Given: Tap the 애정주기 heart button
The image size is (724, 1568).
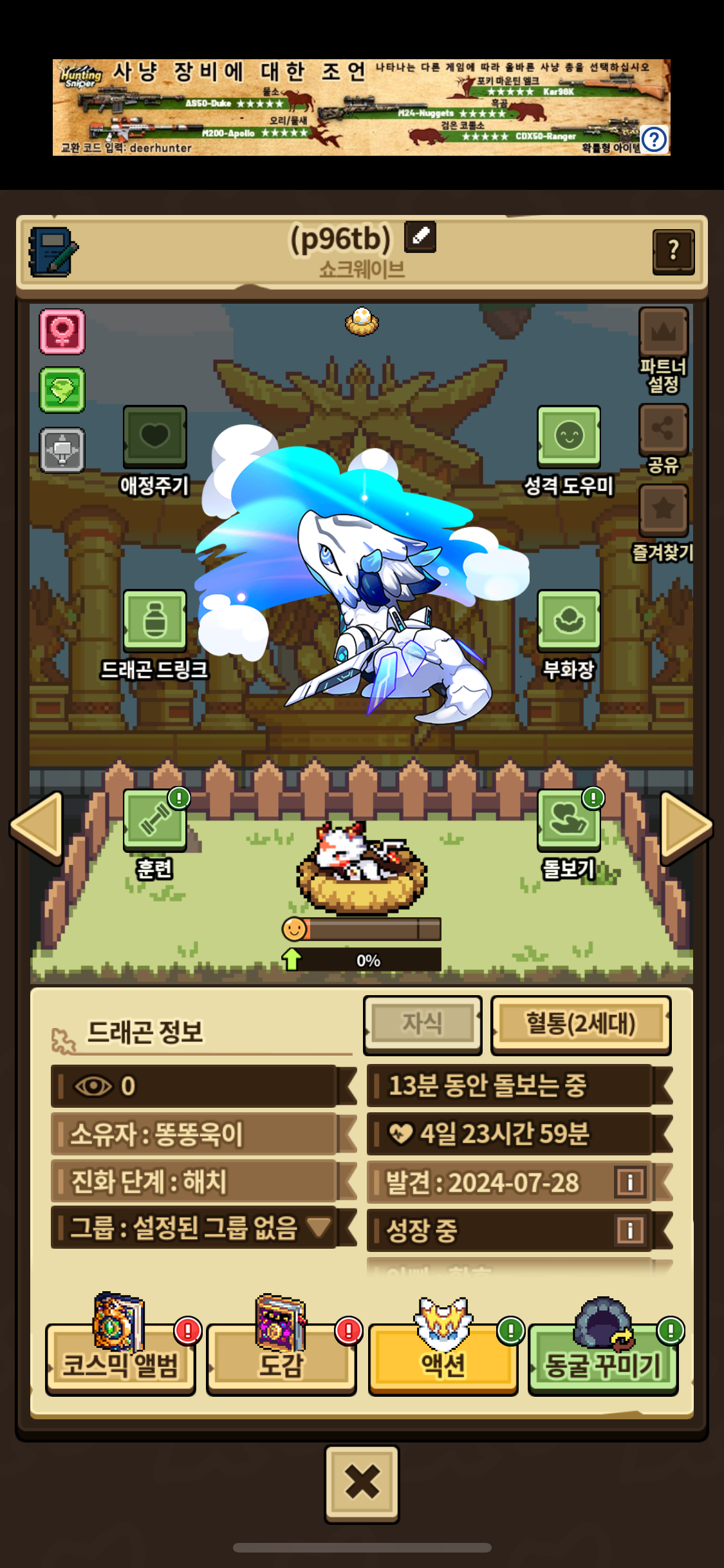Looking at the screenshot, I should [x=154, y=437].
